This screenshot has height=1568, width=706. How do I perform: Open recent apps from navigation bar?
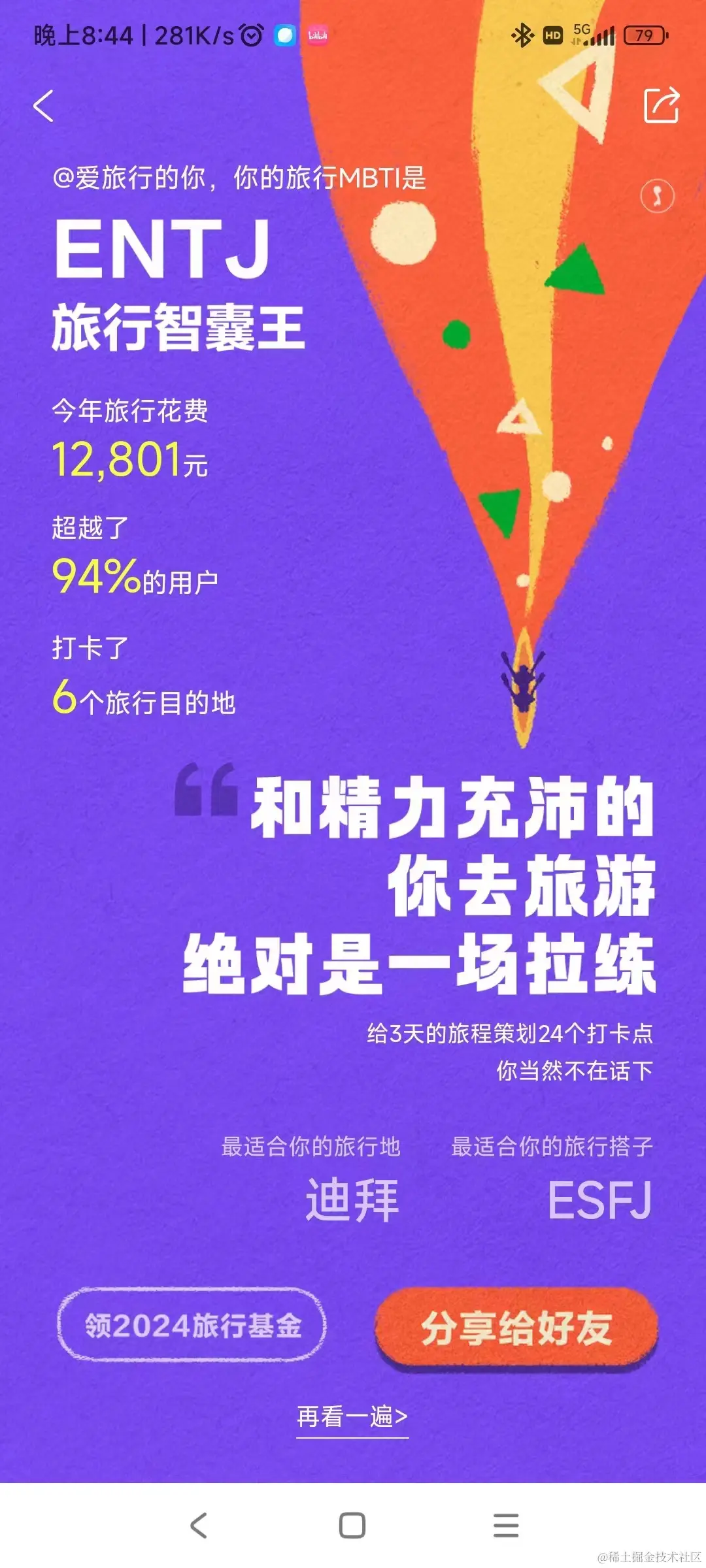[x=506, y=1526]
